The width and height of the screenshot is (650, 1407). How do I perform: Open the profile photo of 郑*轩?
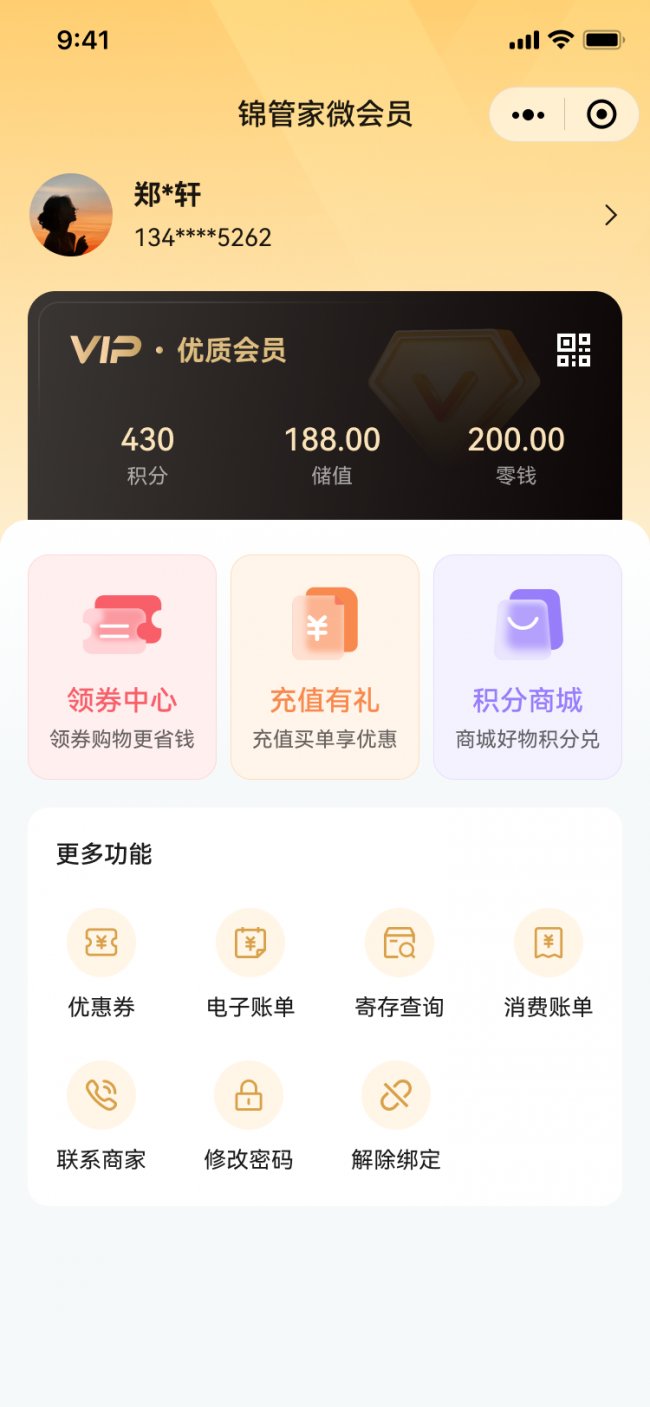71,215
